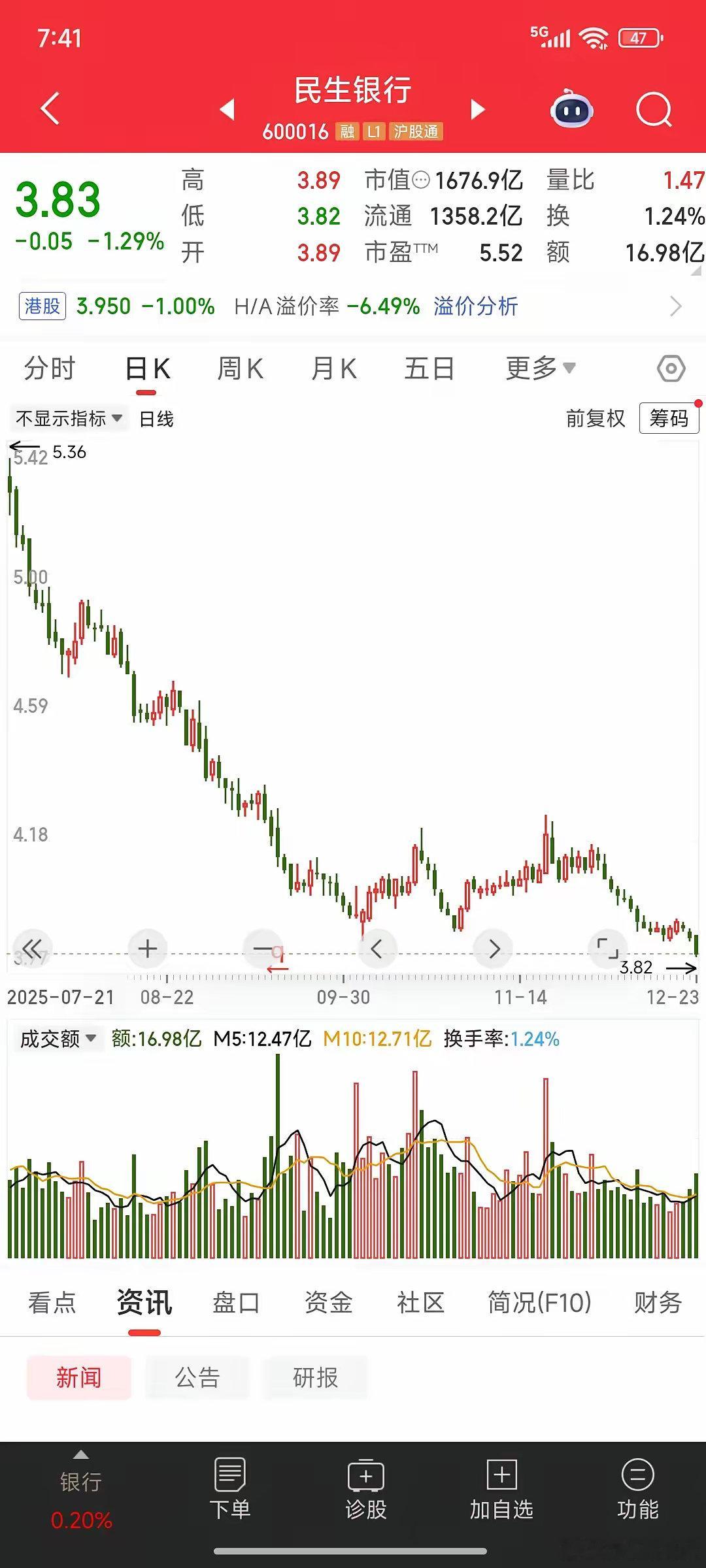Enable 前复权 forward-adjusted prices
Viewport: 706px width, 1568px height.
[594, 418]
